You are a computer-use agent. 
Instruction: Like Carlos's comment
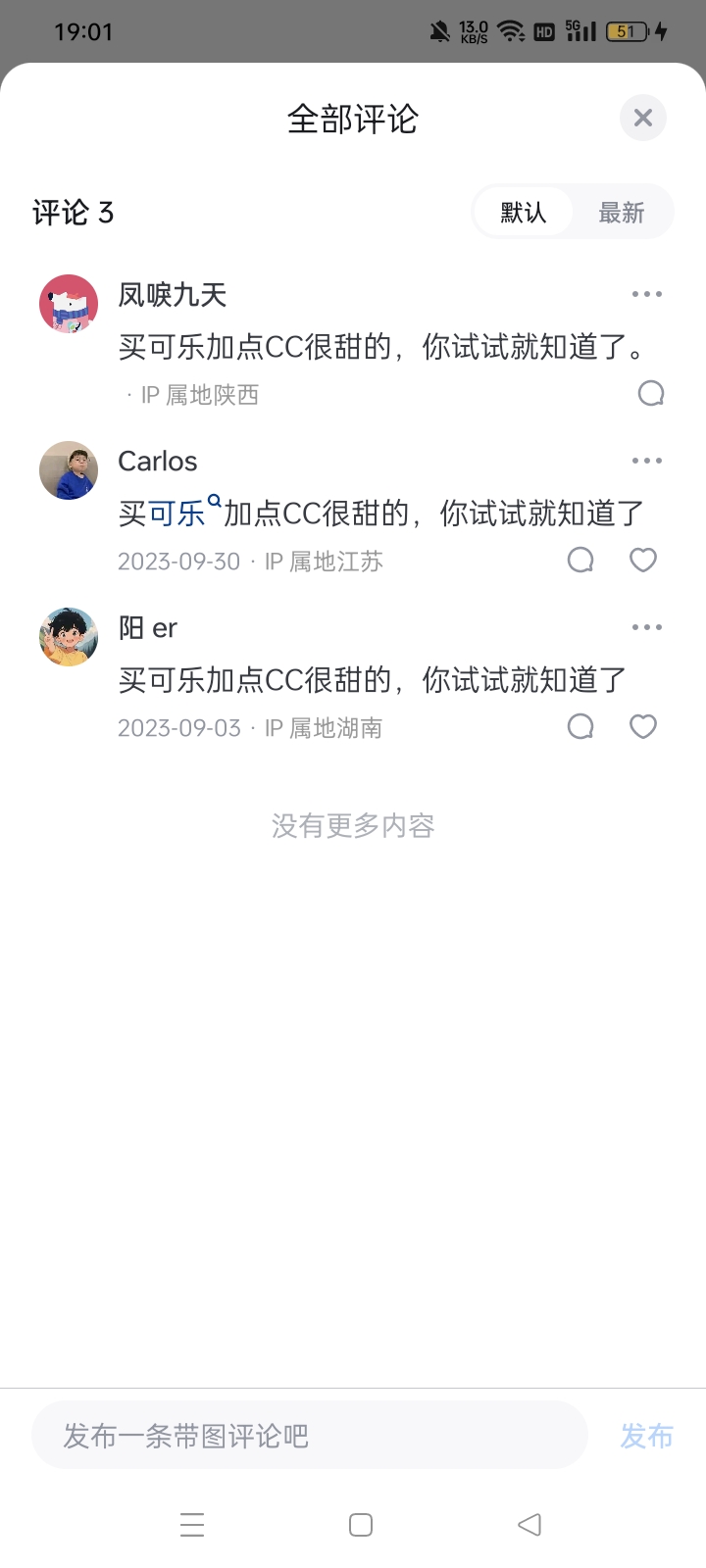[643, 561]
